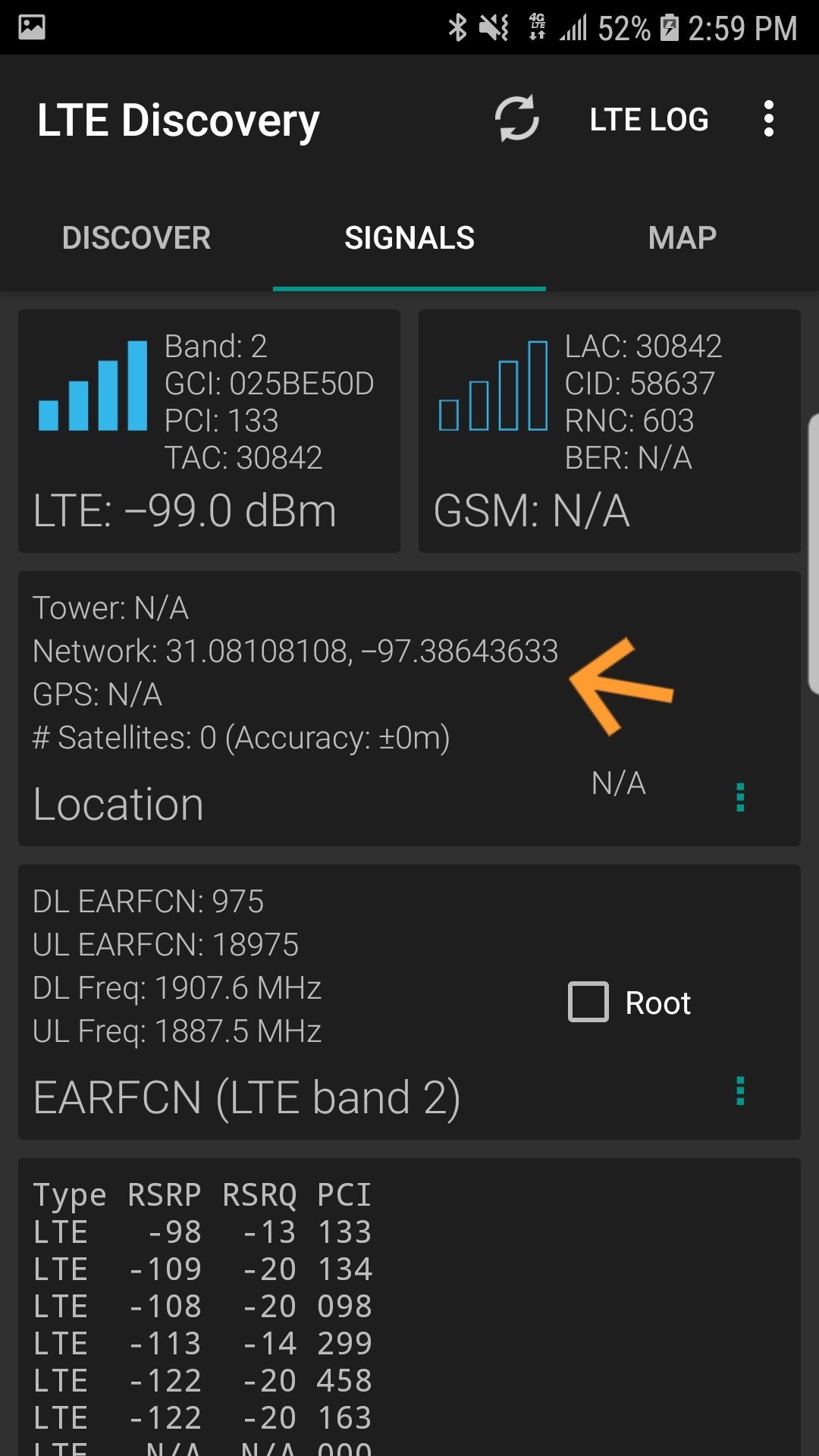Open the EARFCN card options menu
819x1456 pixels.
click(740, 1091)
